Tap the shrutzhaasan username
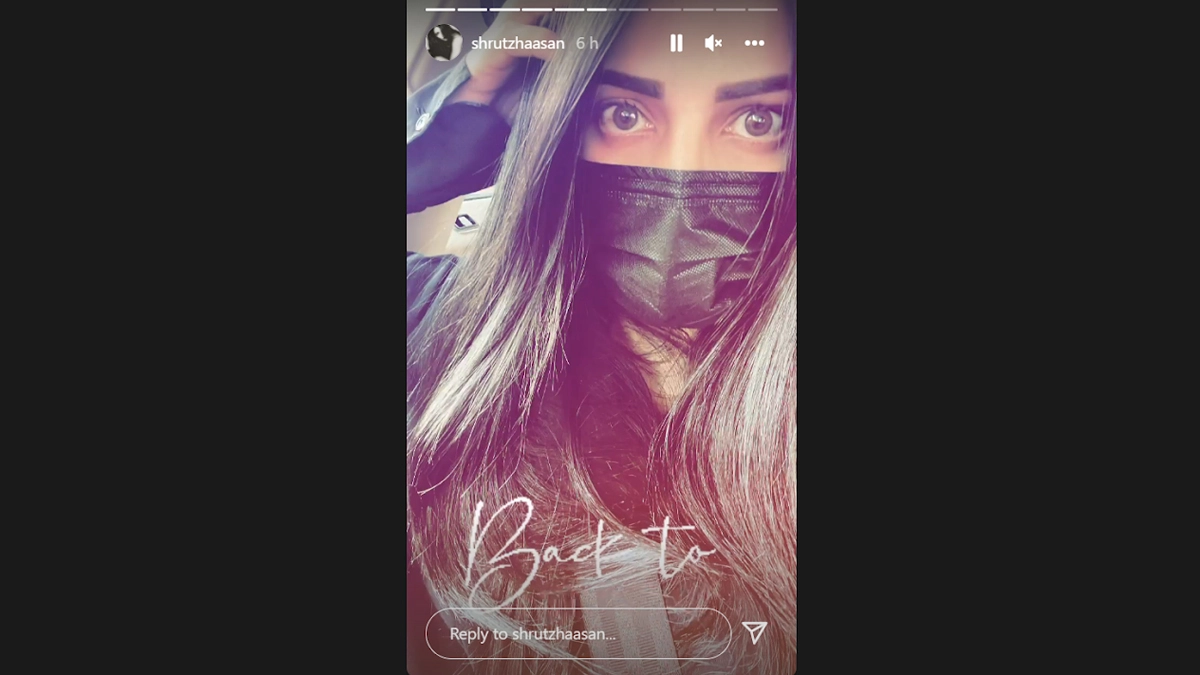Viewport: 1200px width, 675px height. 518,44
